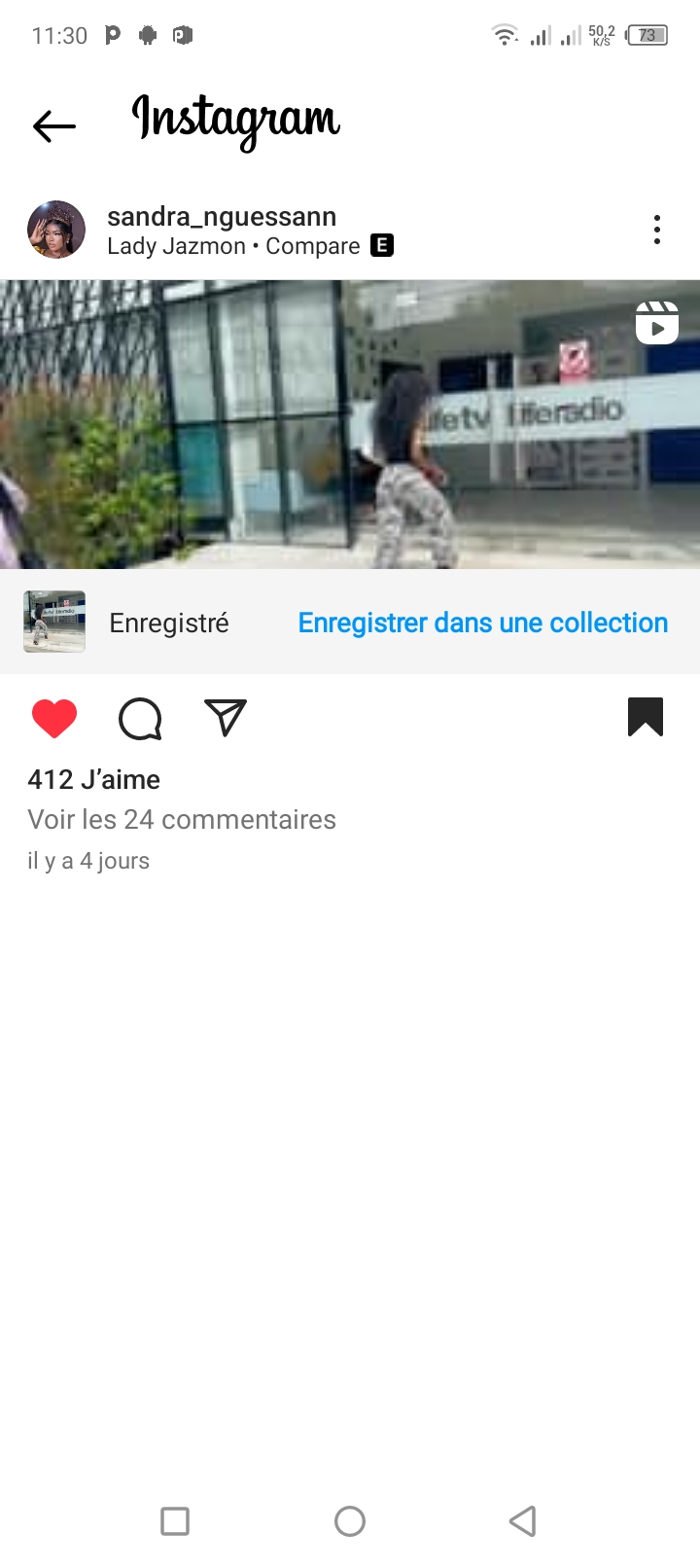Open the Lady Jazmon • Compare audio
700x1568 pixels.
click(x=233, y=246)
